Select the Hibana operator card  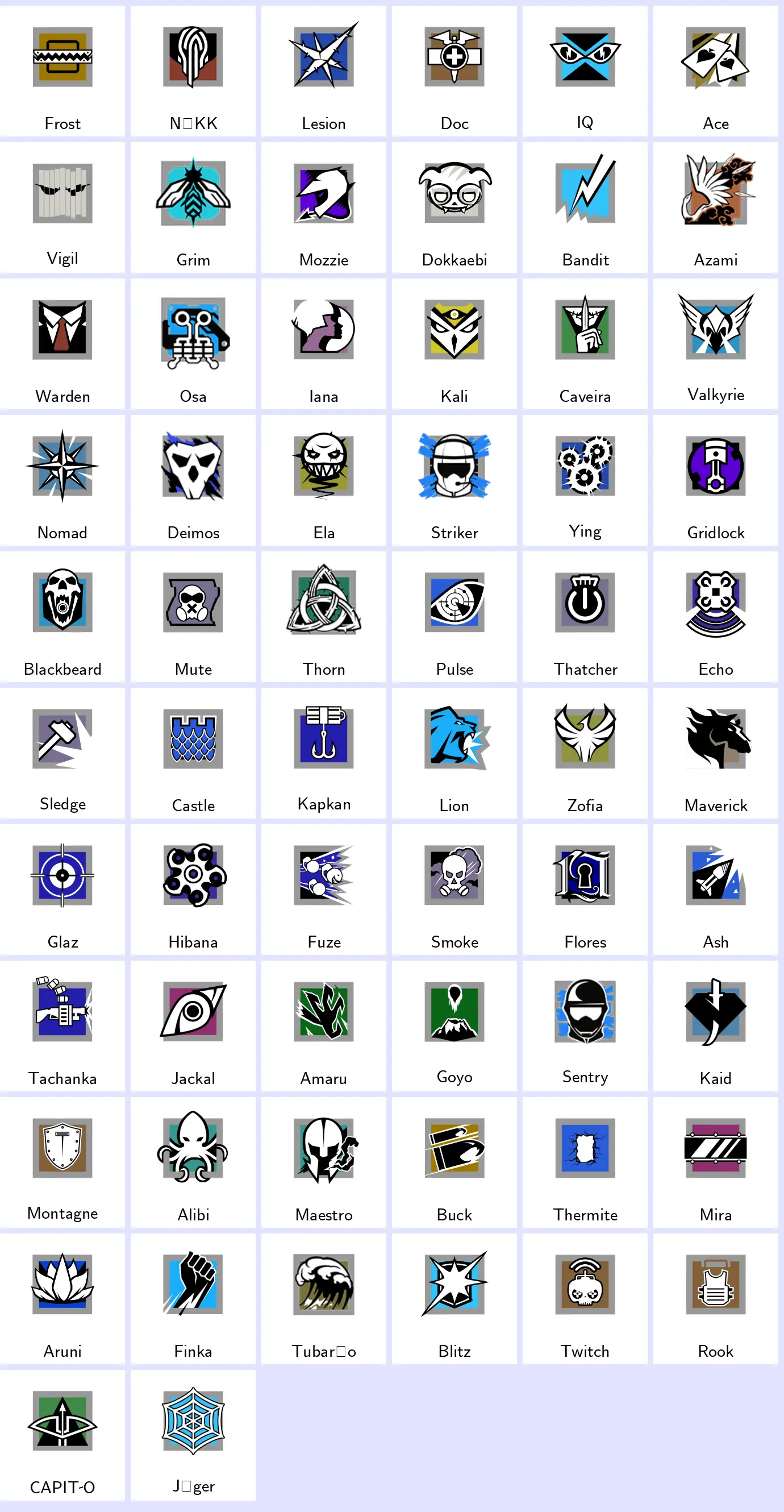click(193, 889)
